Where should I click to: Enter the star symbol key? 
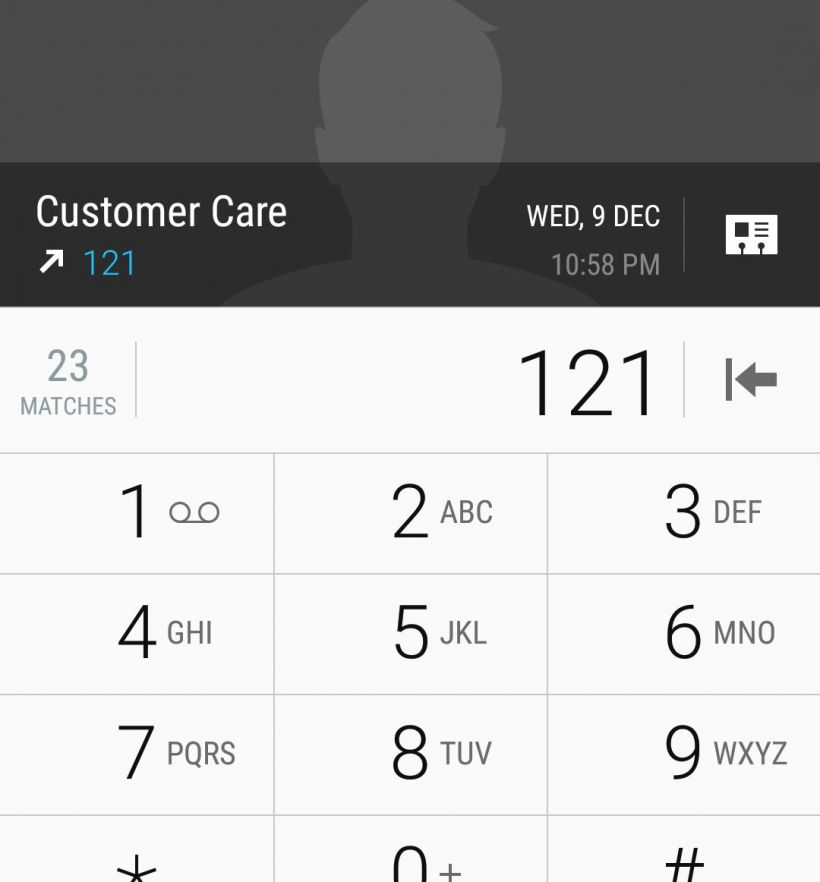(137, 855)
